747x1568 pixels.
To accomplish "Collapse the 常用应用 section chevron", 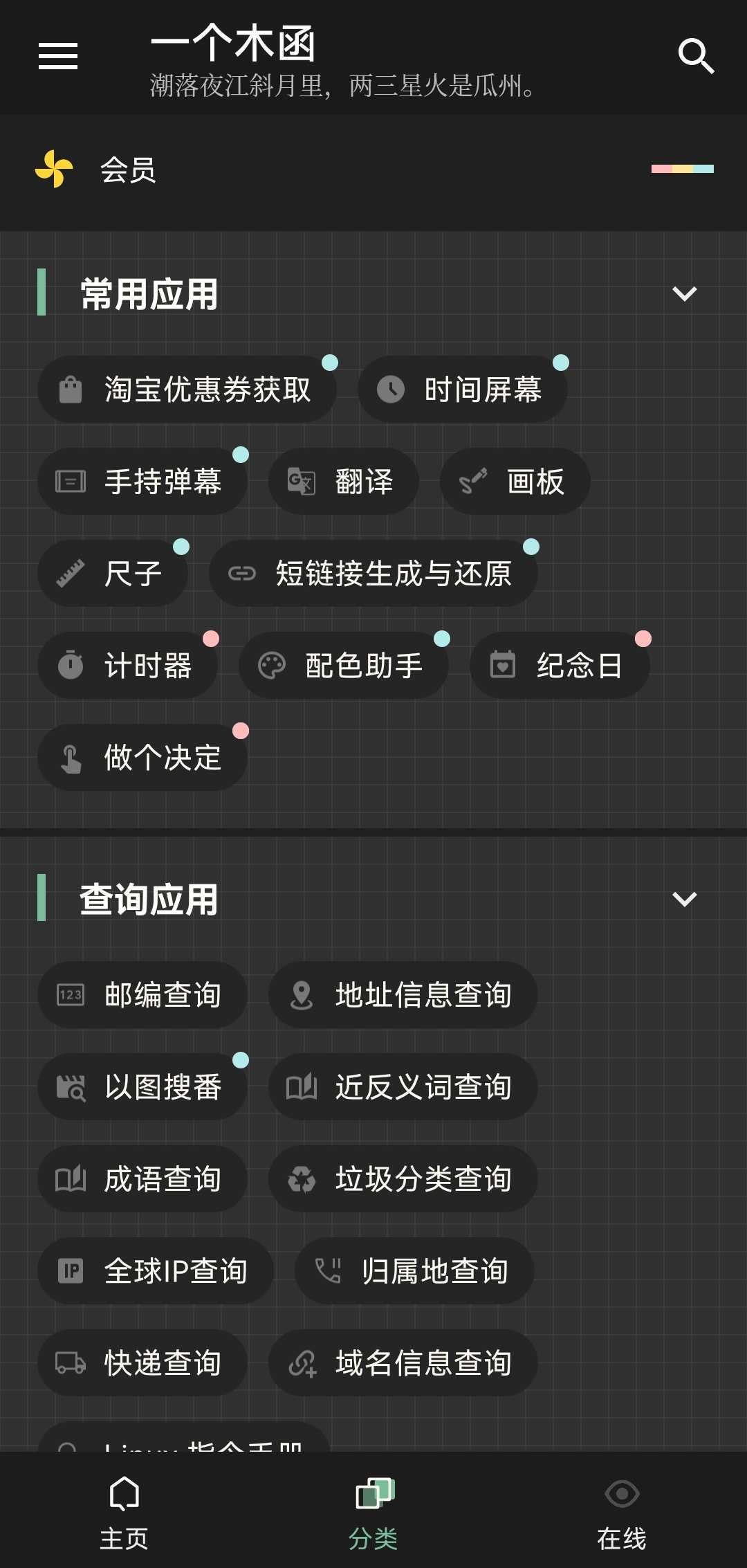I will (684, 293).
